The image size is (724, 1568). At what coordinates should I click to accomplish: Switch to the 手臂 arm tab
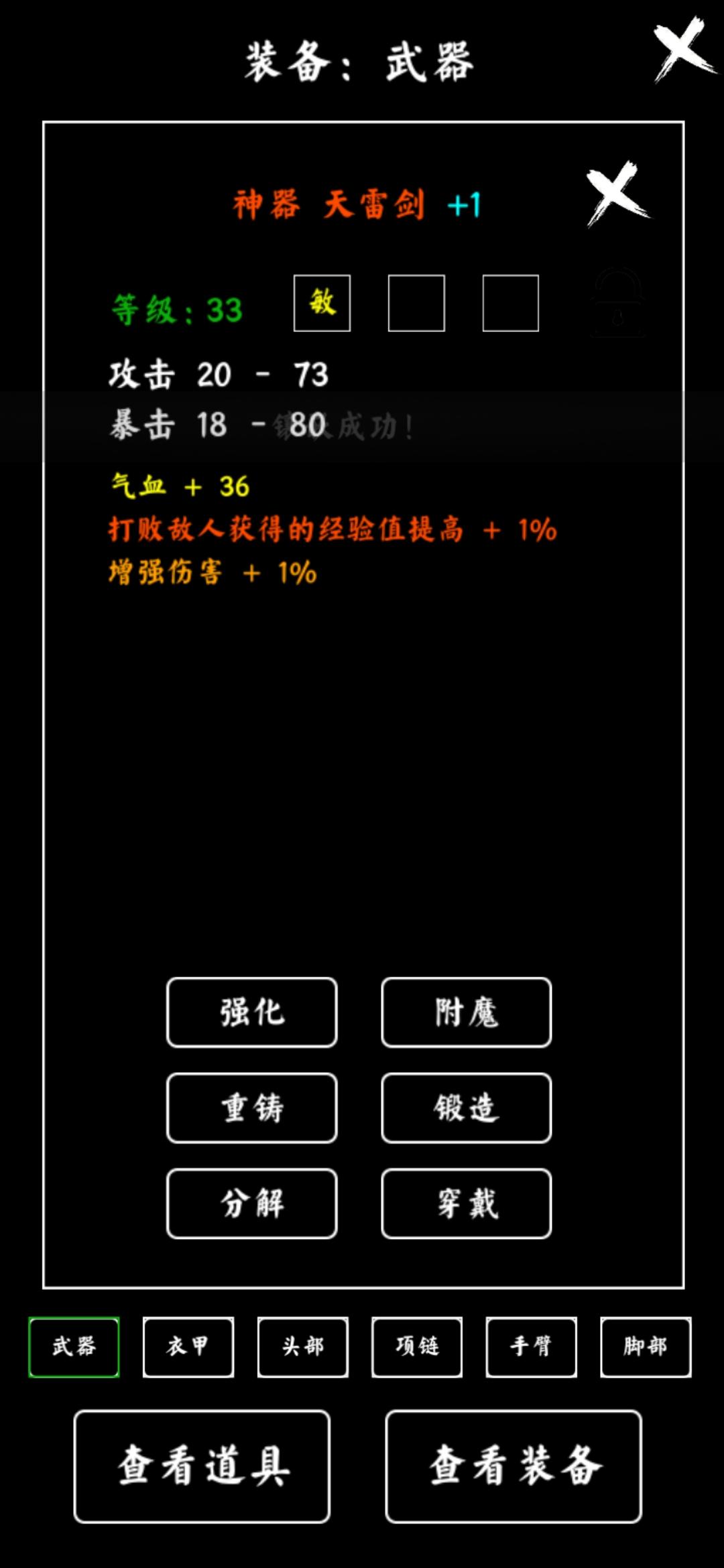(x=532, y=1347)
